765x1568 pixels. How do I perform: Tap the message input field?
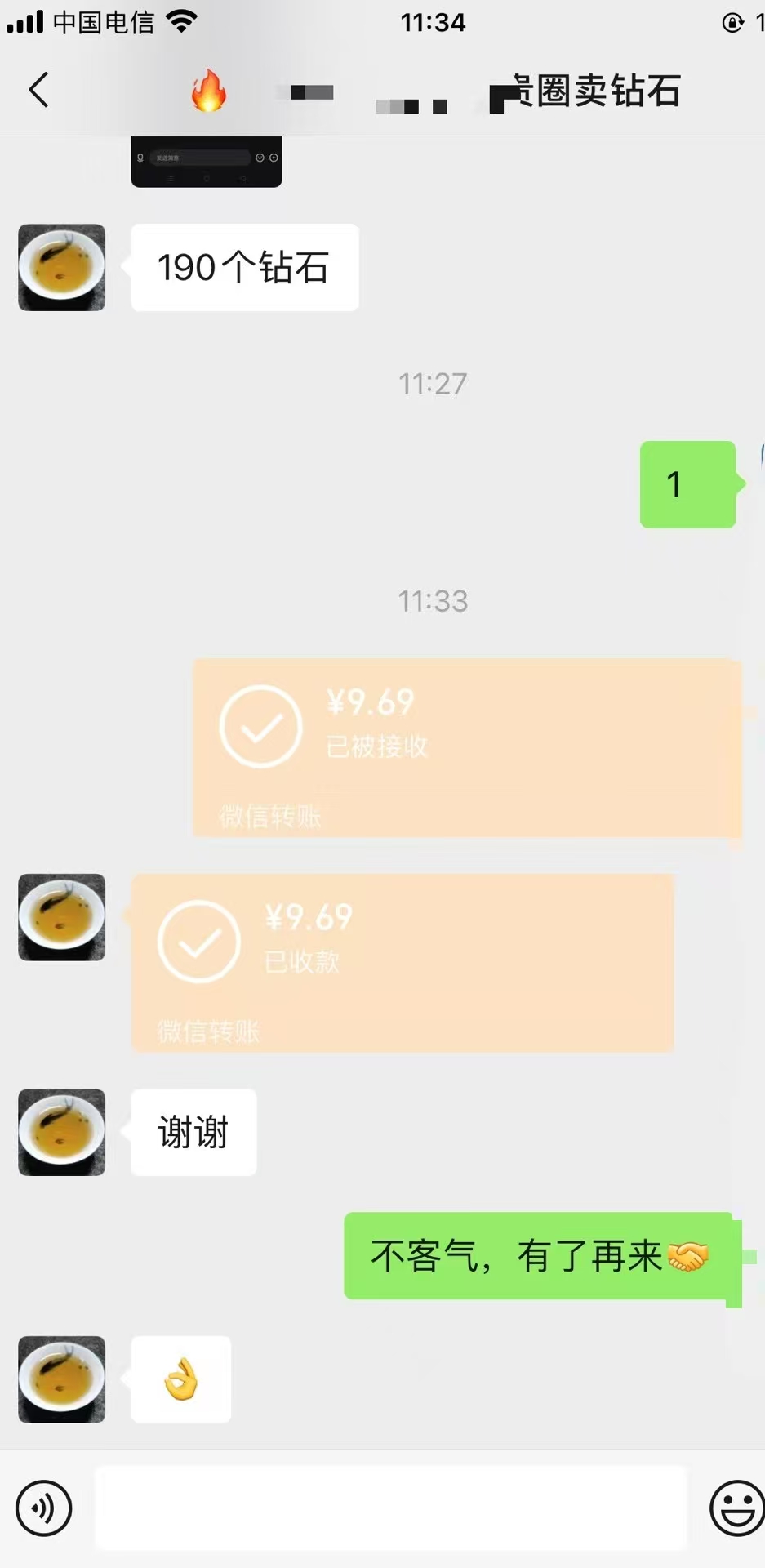pos(390,1508)
